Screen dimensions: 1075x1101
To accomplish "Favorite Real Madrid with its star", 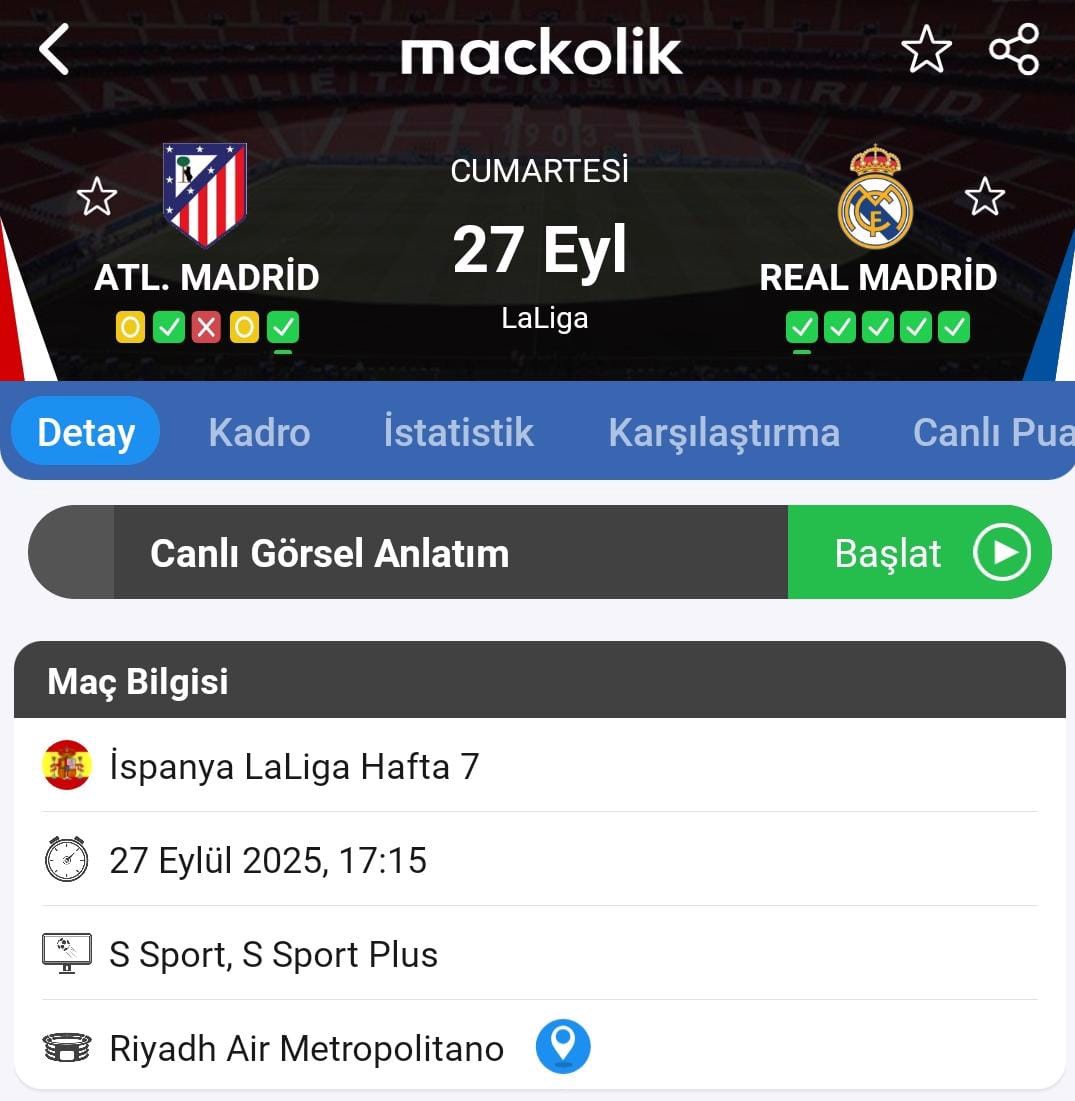I will tap(984, 197).
